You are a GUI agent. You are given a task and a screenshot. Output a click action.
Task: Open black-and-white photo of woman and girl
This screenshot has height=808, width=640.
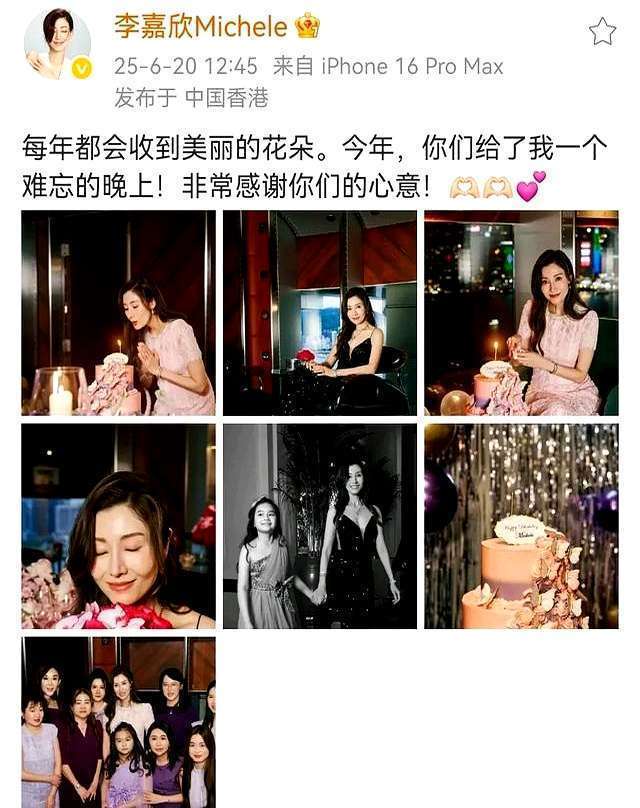319,526
